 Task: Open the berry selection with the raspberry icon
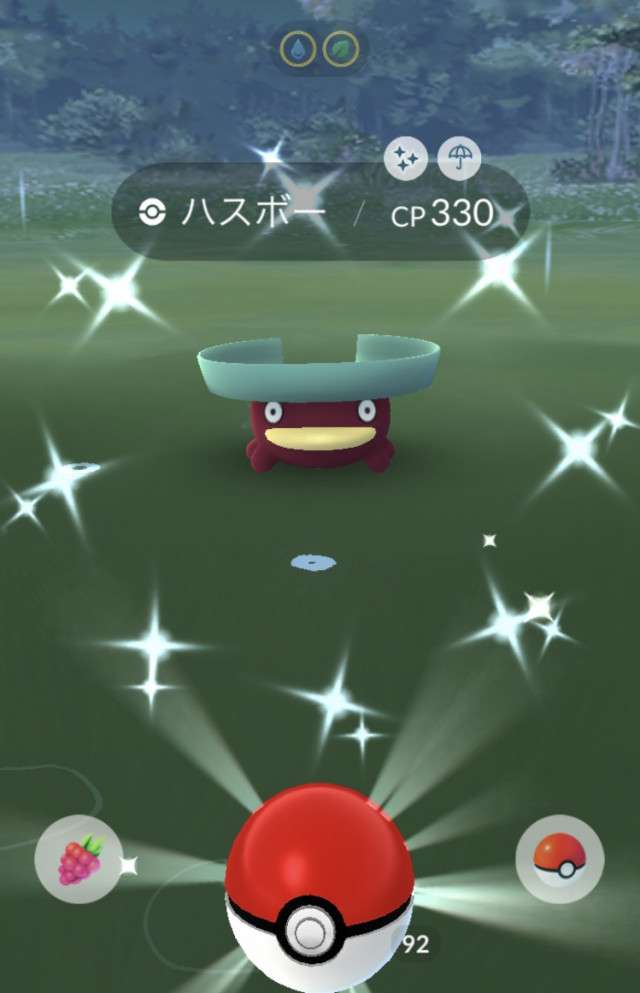pos(78,860)
